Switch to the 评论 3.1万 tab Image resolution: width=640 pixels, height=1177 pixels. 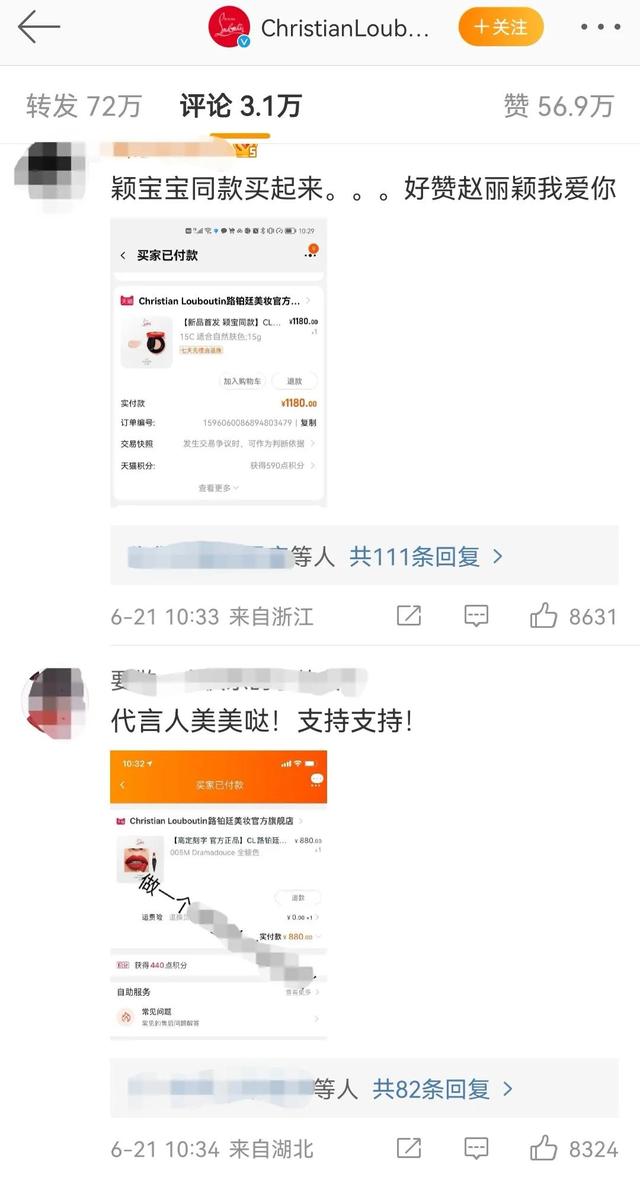click(240, 106)
